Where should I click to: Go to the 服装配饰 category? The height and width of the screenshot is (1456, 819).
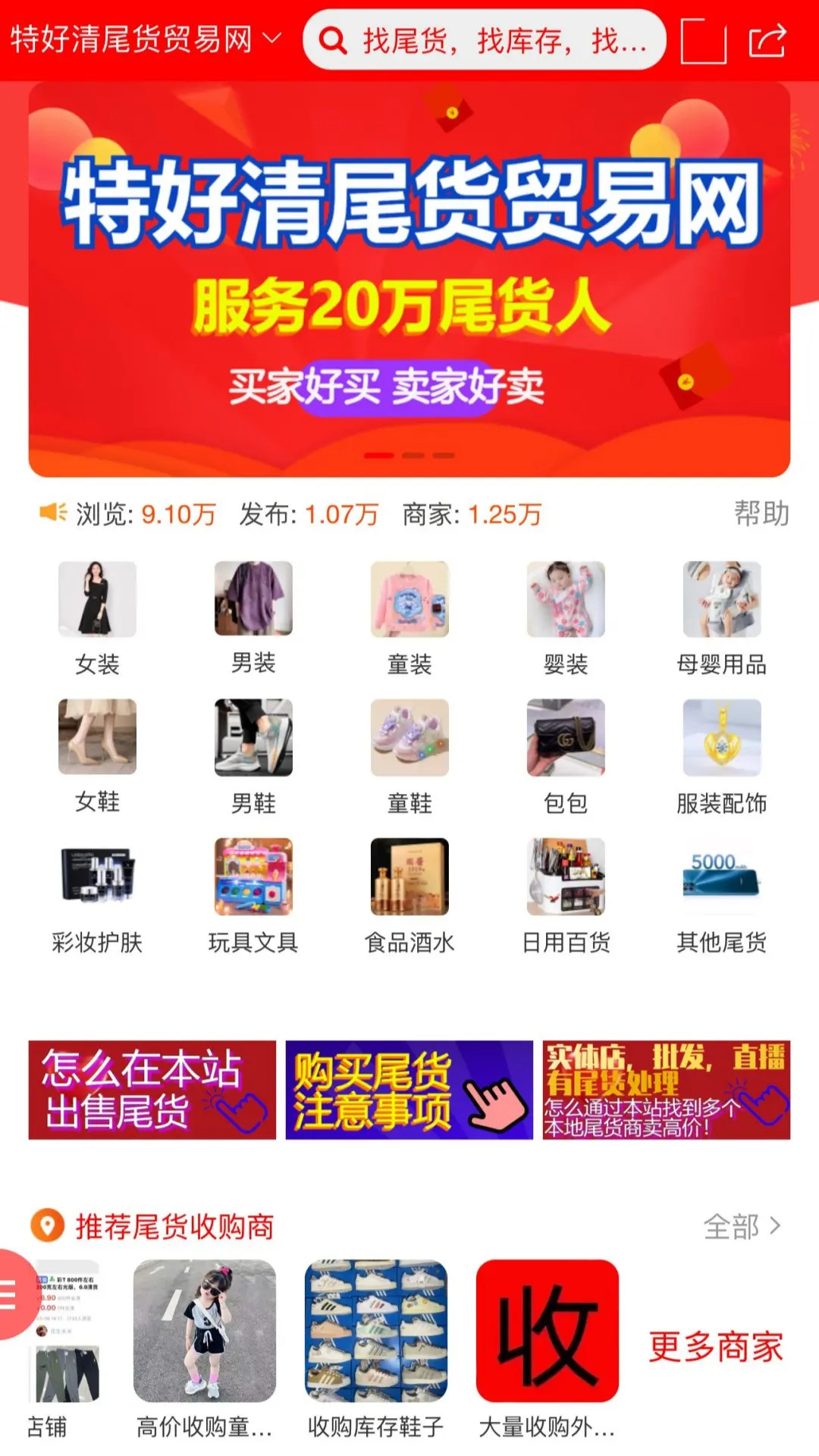721,755
